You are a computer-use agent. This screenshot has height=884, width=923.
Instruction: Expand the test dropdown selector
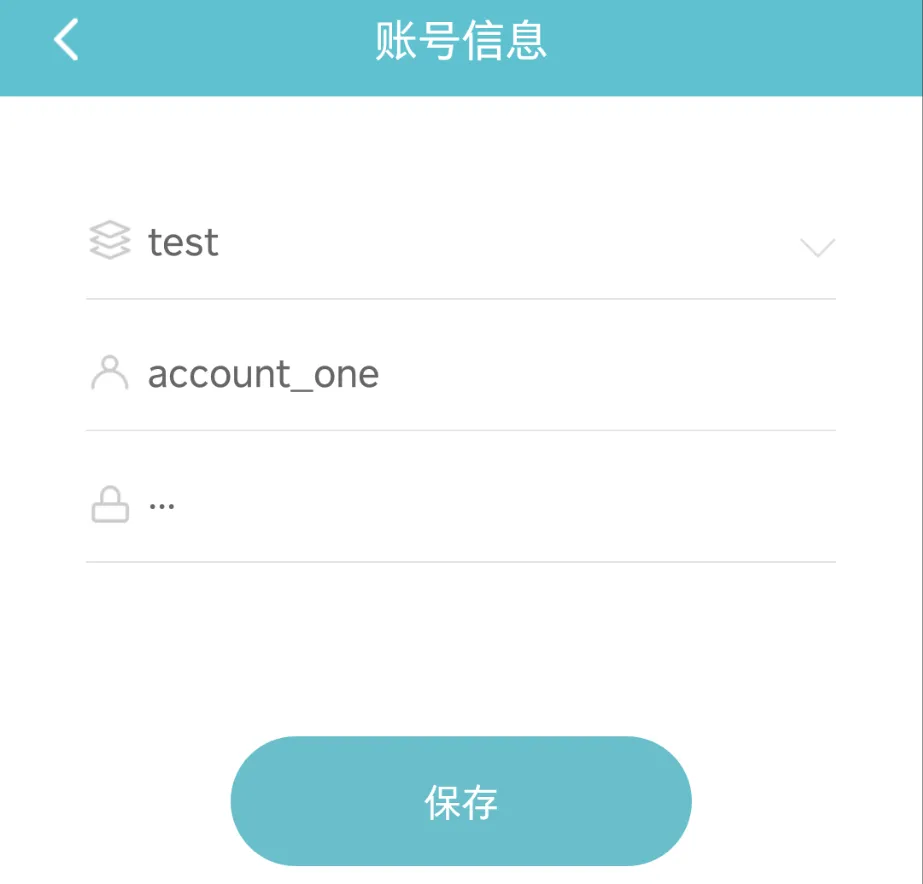817,246
